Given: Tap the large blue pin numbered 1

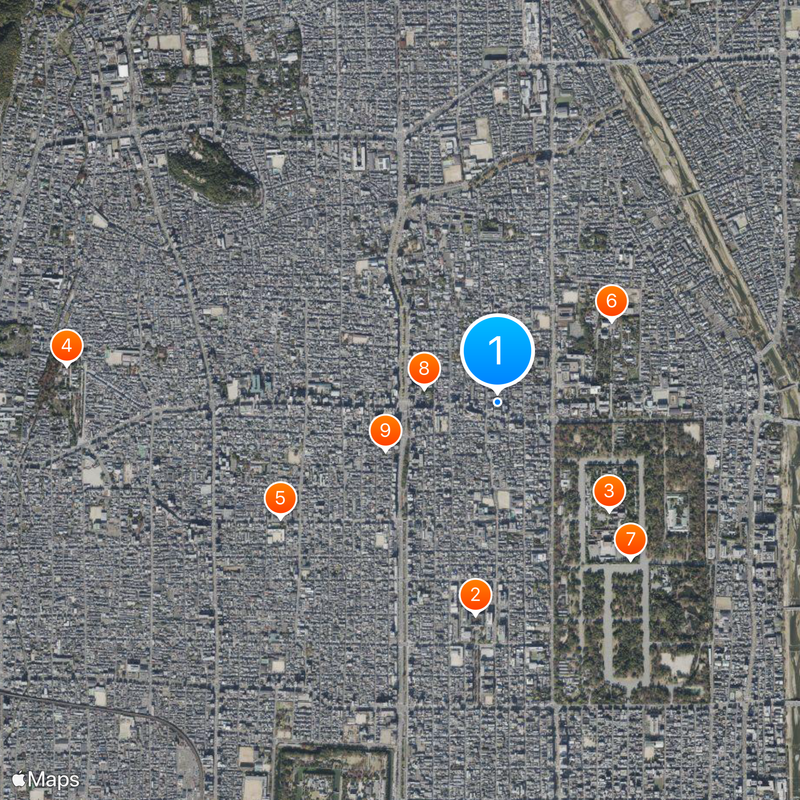Looking at the screenshot, I should tap(497, 351).
